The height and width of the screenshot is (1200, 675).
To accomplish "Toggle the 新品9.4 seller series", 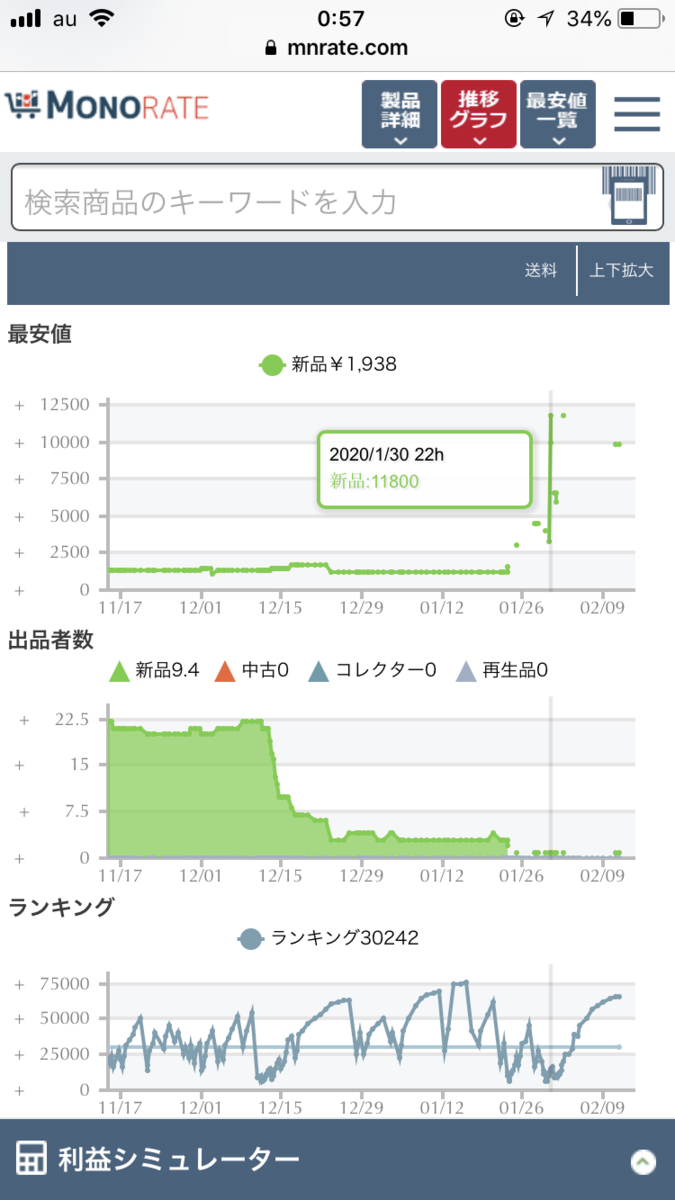I will coord(153,670).
